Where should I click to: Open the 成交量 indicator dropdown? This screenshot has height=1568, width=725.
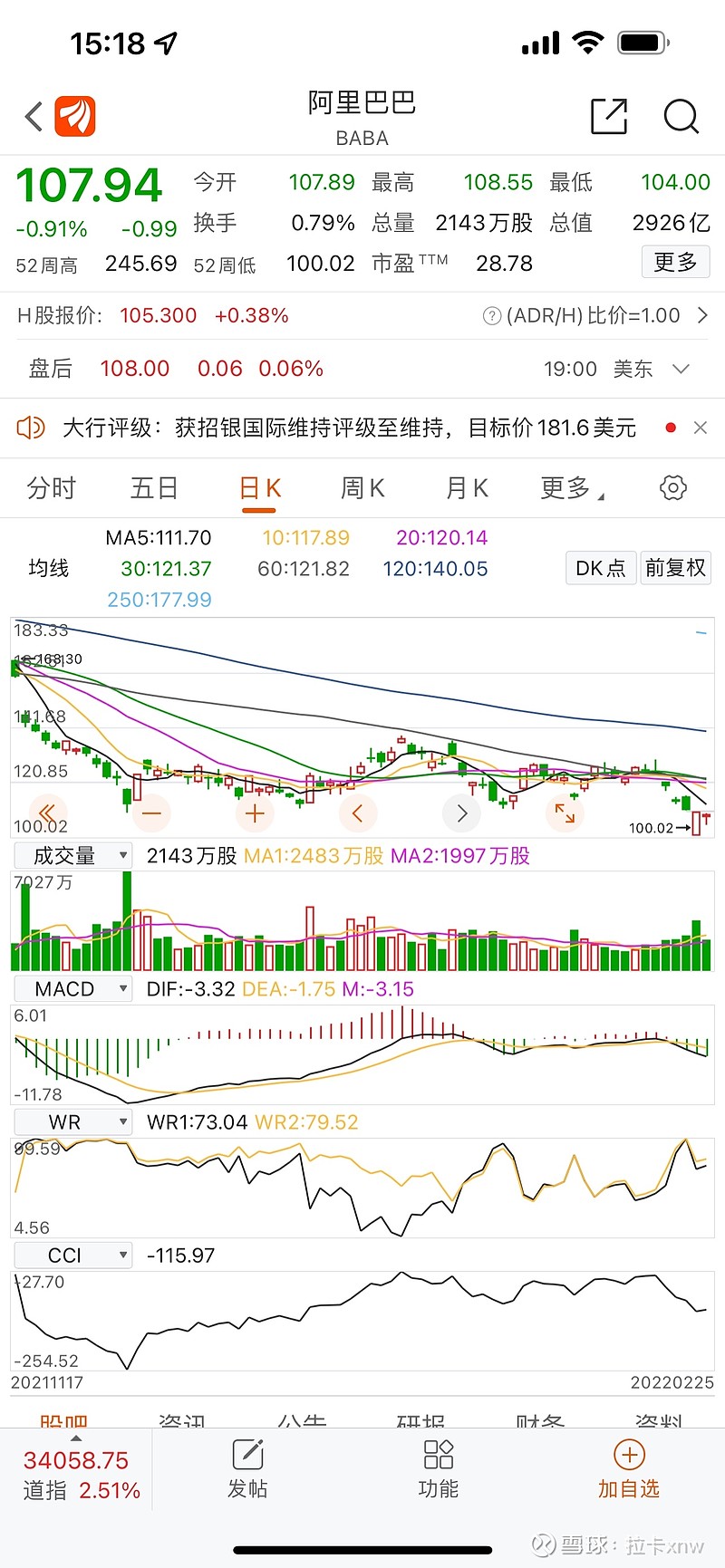point(72,855)
